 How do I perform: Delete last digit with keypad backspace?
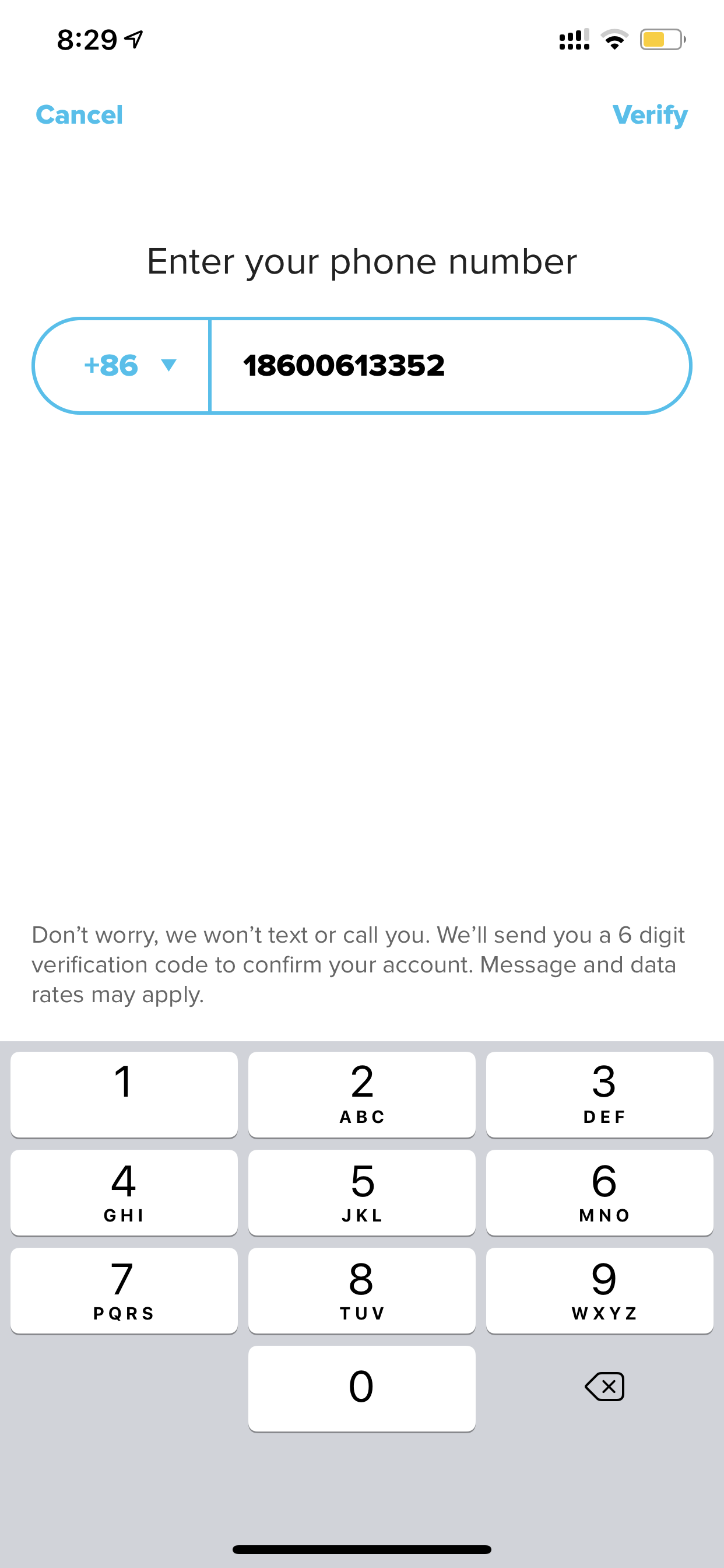[x=604, y=1387]
